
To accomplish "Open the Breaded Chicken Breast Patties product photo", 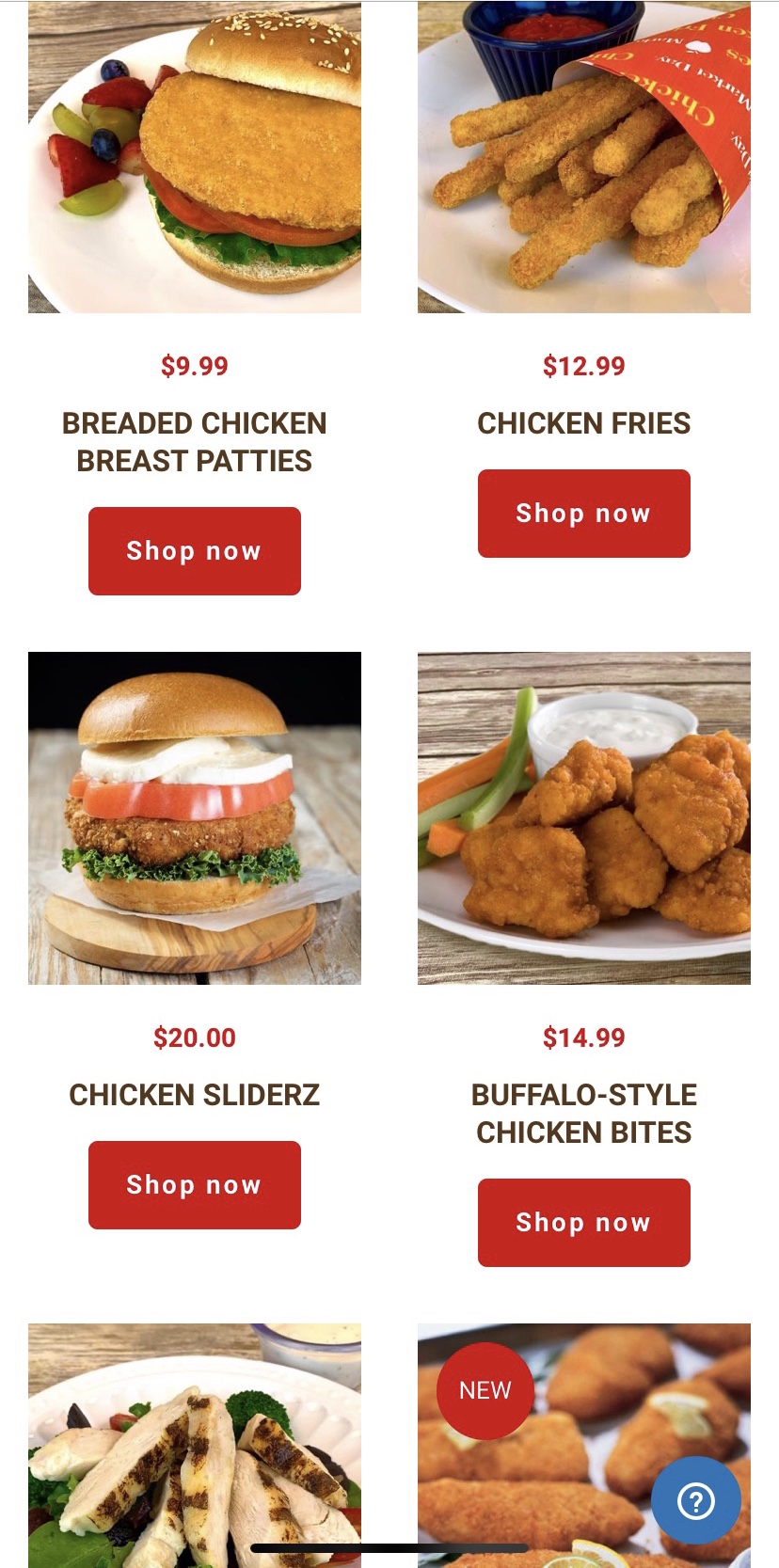I will pyautogui.click(x=195, y=157).
